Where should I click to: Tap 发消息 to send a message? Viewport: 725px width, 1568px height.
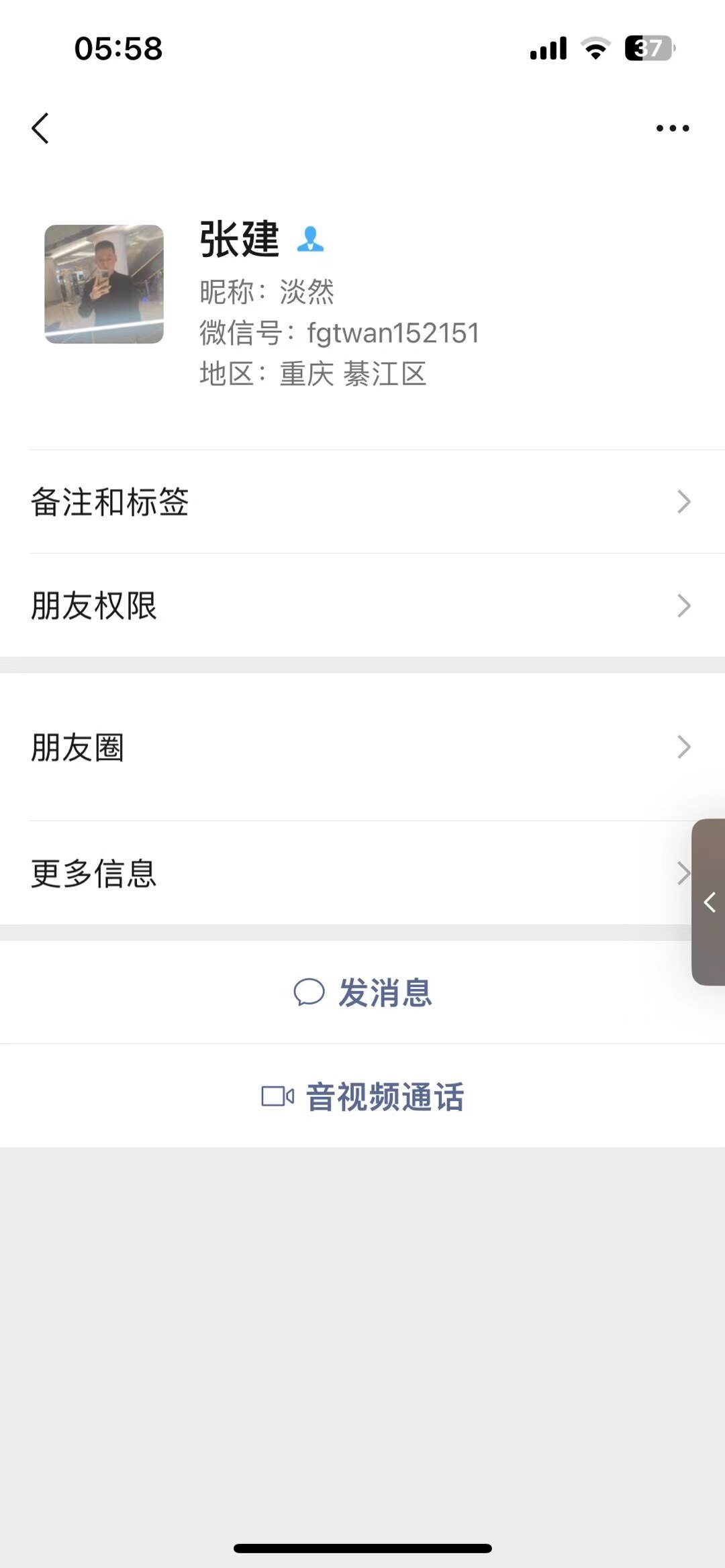coord(362,992)
